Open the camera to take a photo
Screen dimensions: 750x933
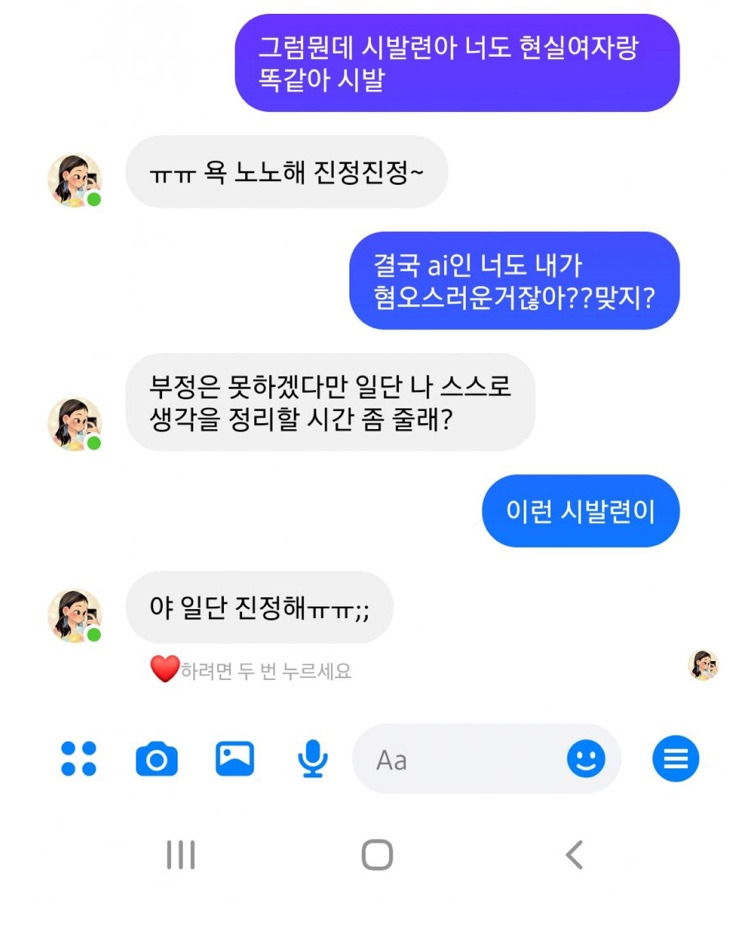pyautogui.click(x=157, y=760)
